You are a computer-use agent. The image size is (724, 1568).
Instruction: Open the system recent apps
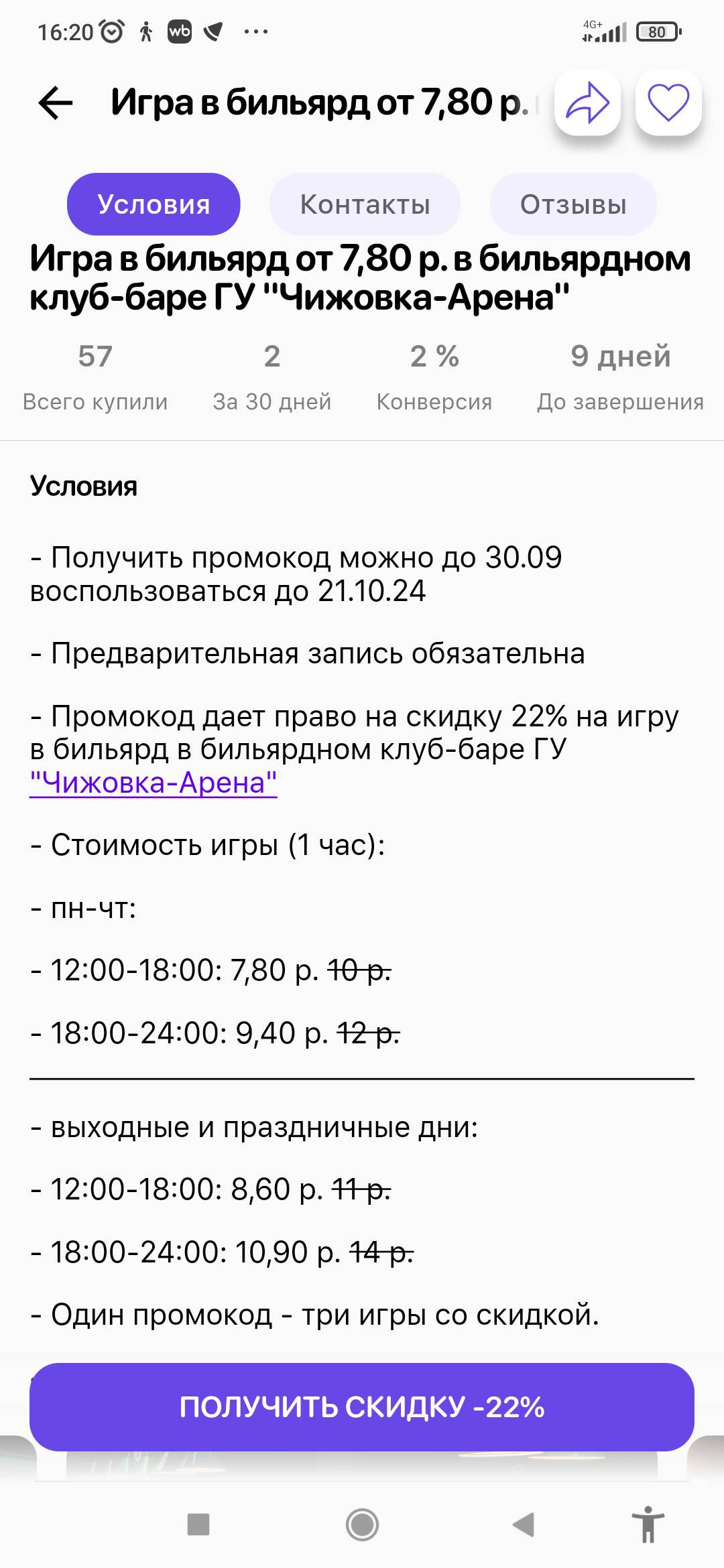pyautogui.click(x=198, y=1524)
